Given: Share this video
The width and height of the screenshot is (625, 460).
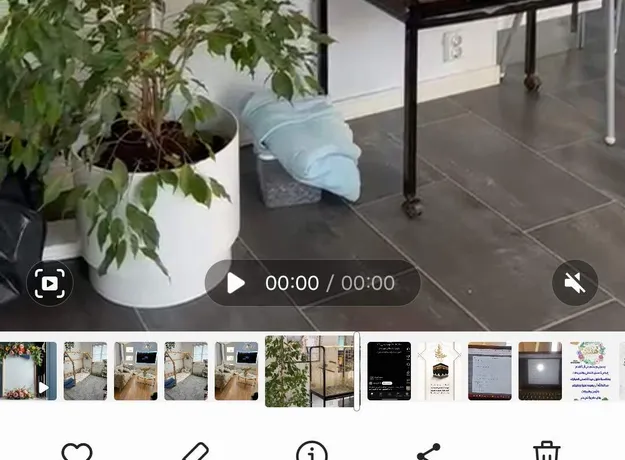Looking at the screenshot, I should [429, 452].
